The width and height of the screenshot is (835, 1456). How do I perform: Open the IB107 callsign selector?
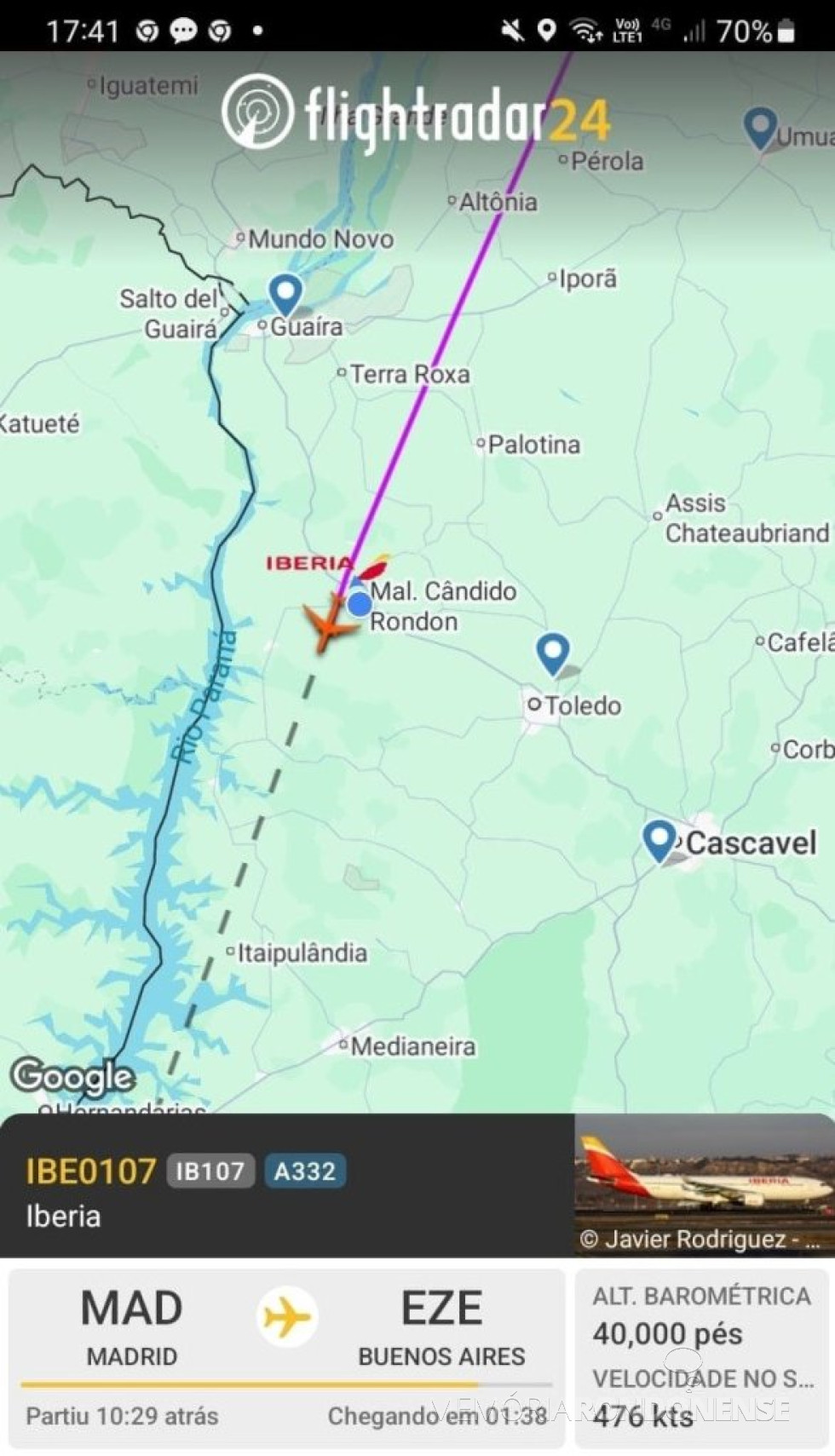[210, 1172]
